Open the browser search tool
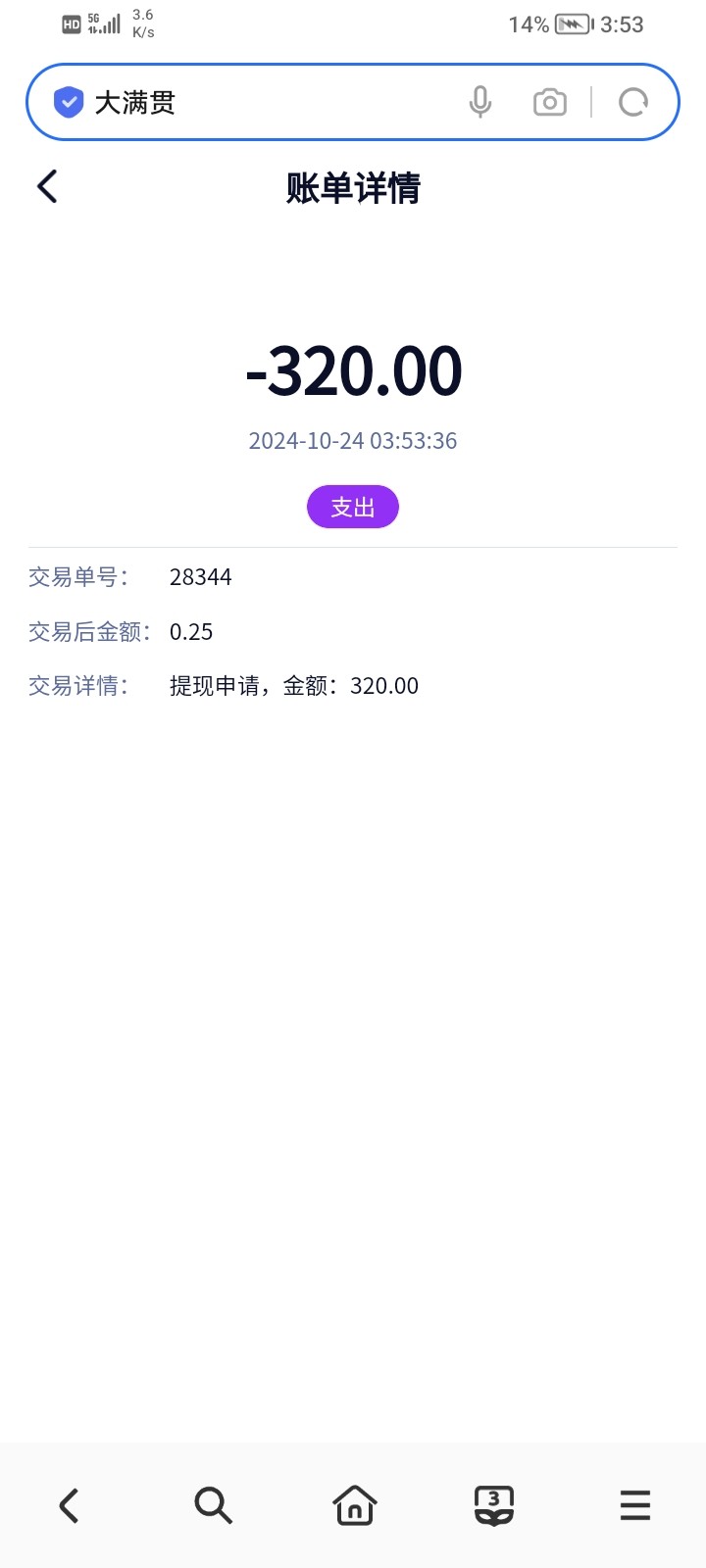Image resolution: width=706 pixels, height=1568 pixels. click(213, 1505)
